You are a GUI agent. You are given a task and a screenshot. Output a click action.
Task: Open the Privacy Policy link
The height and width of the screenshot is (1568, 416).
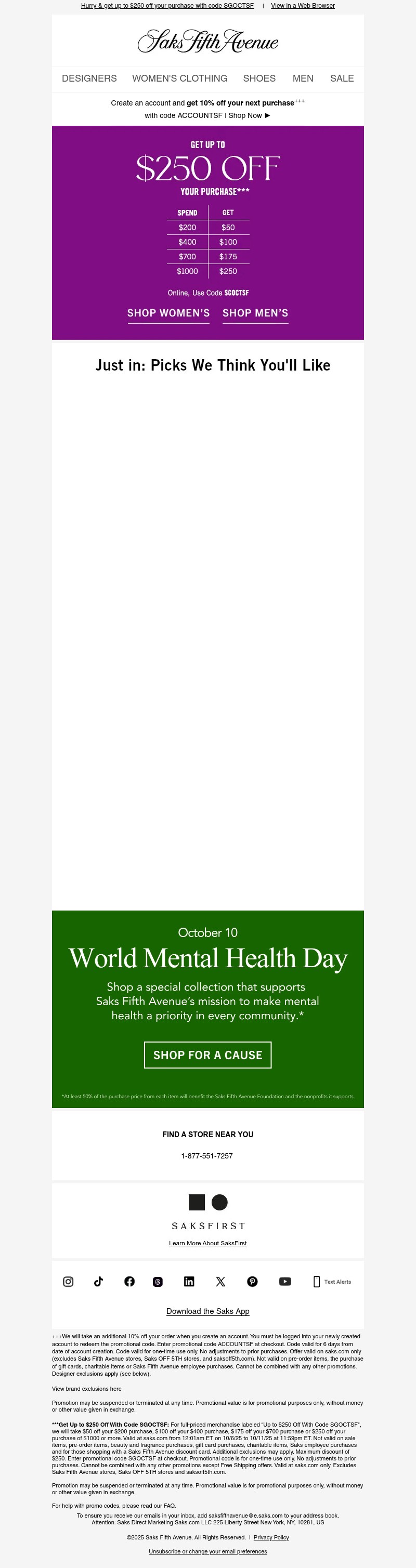pos(271,1537)
